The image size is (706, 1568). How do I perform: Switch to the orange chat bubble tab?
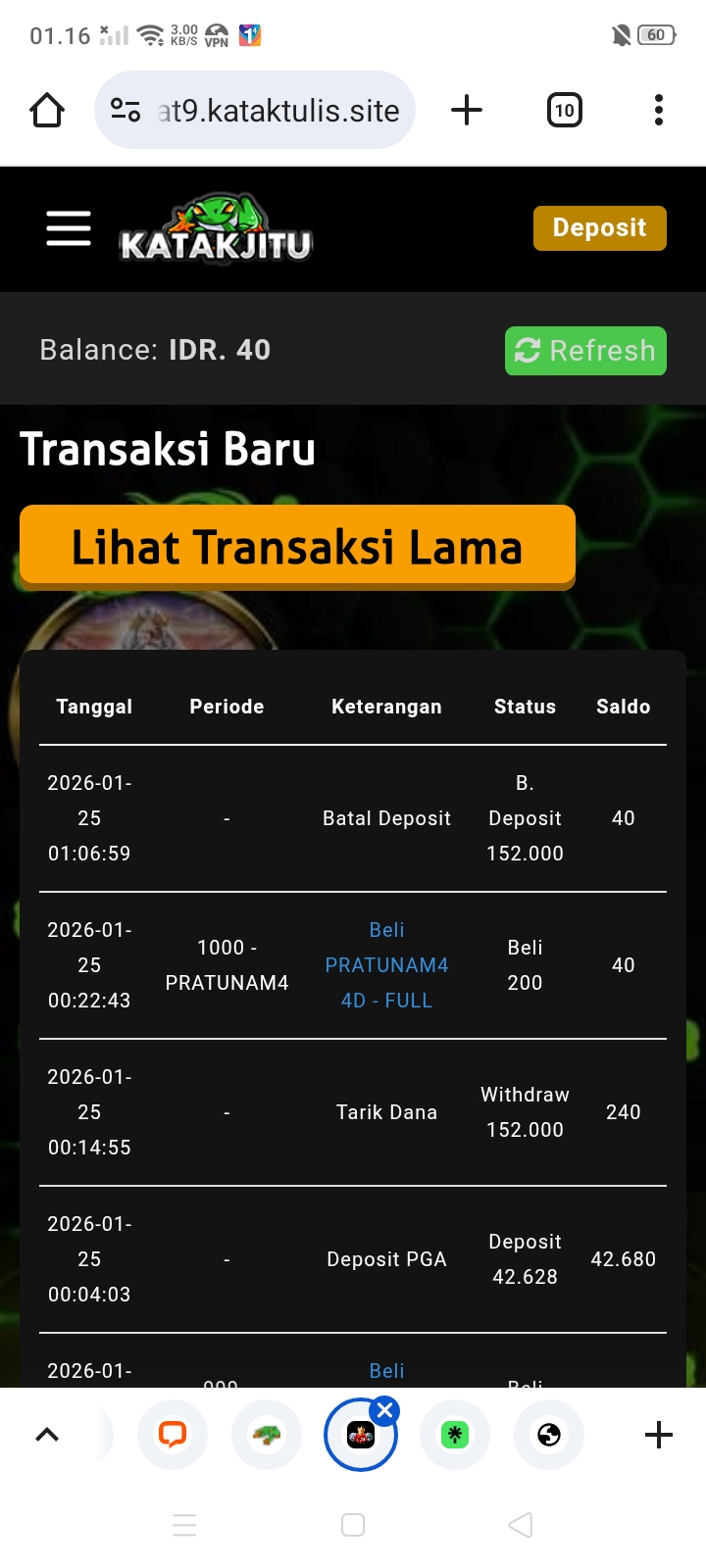(173, 1436)
